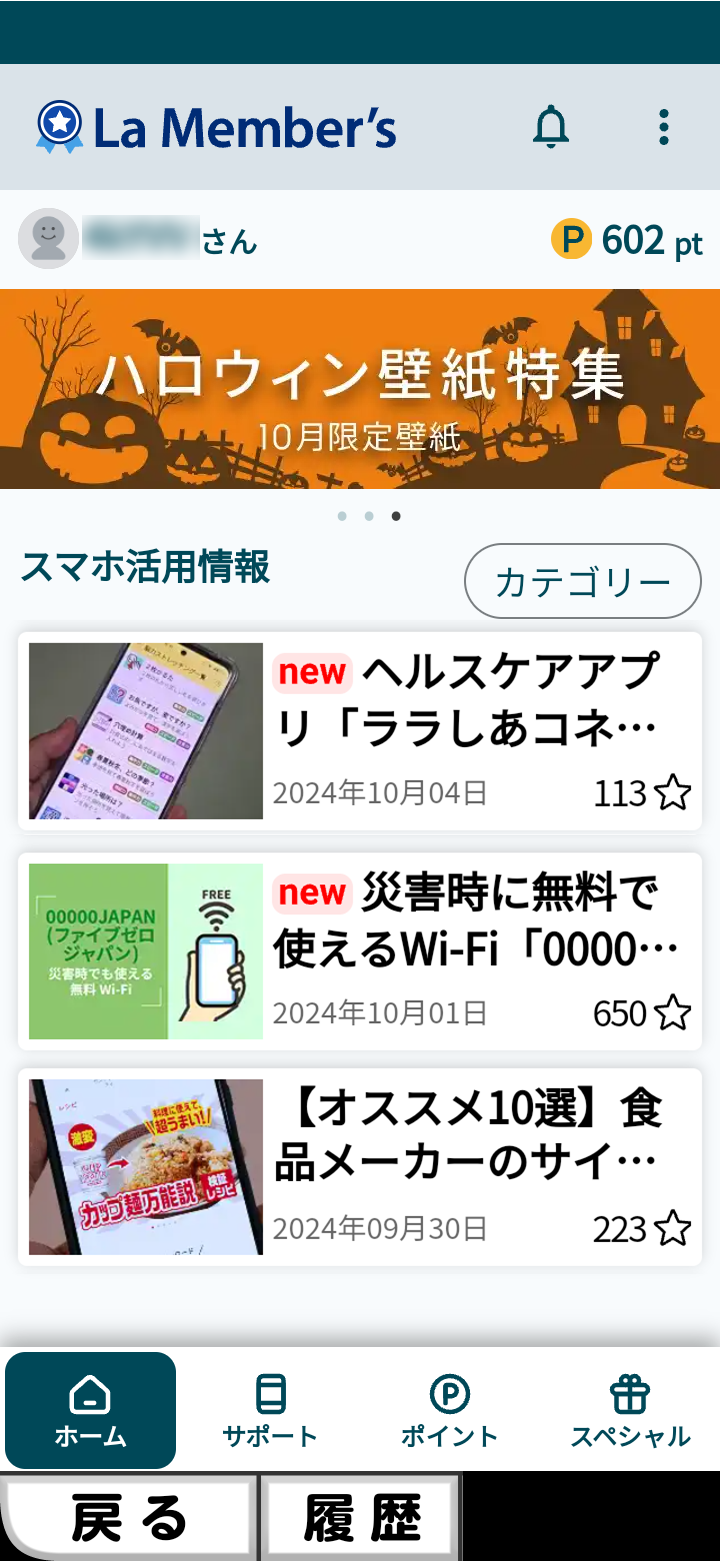This screenshot has width=720, height=1562.
Task: Open the profile avatar
Action: pos(48,239)
